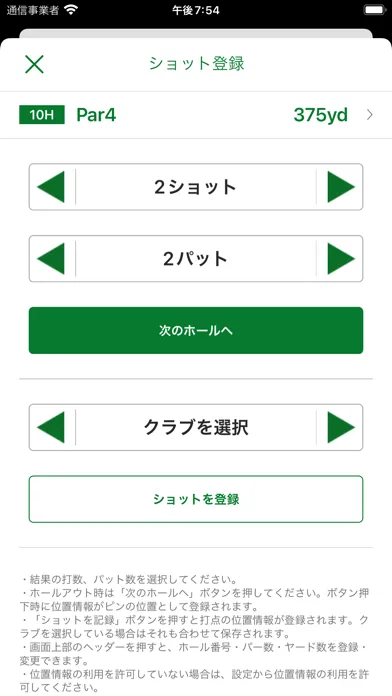
Task: Increase the shot count with right arrow
Action: click(341, 187)
